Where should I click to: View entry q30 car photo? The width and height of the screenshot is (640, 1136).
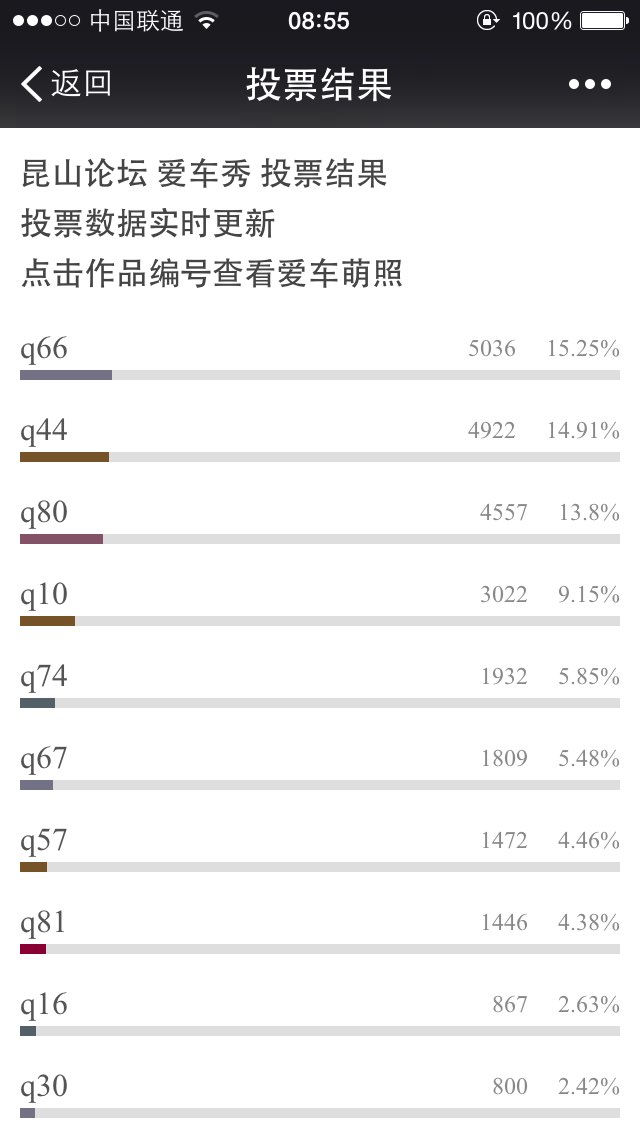(44, 1087)
